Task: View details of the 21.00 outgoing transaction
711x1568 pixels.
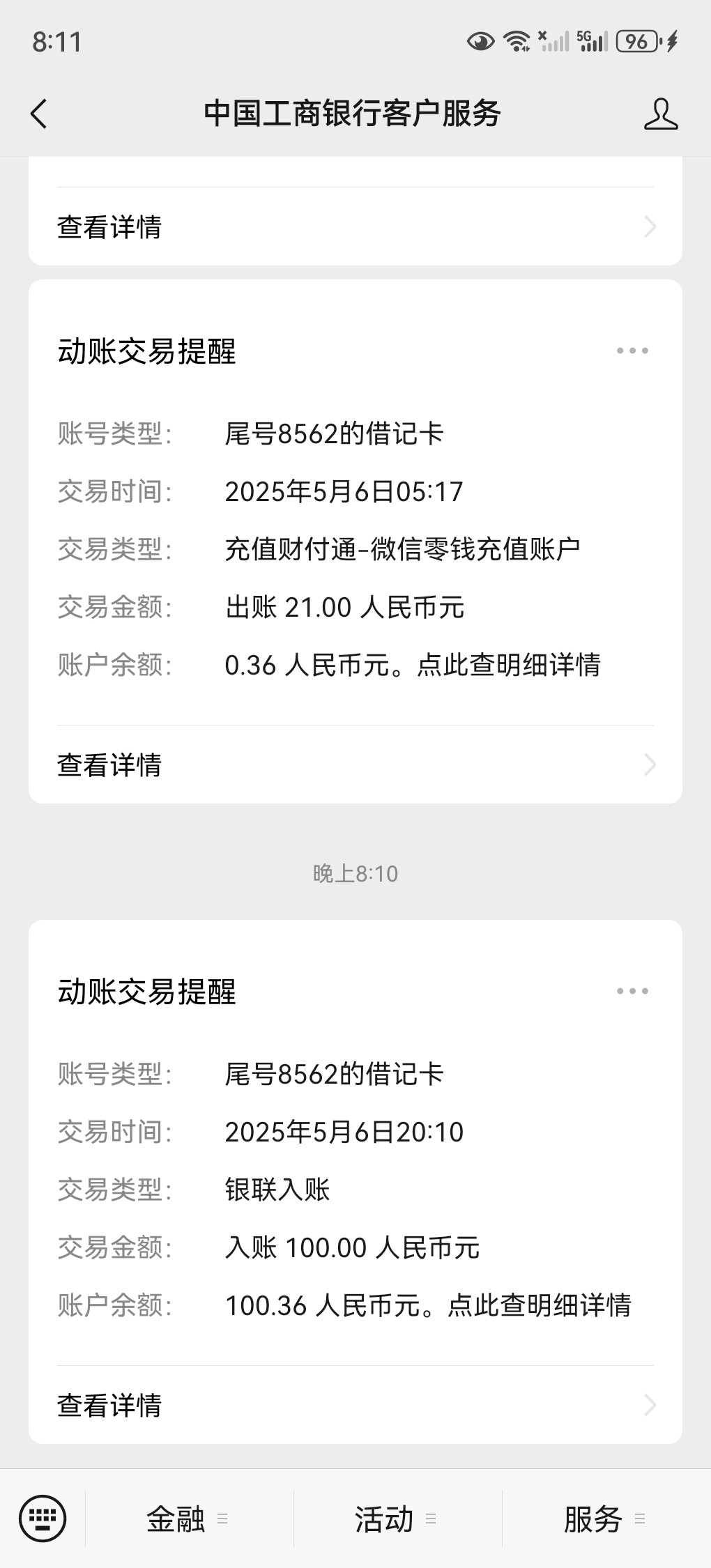Action: (355, 764)
